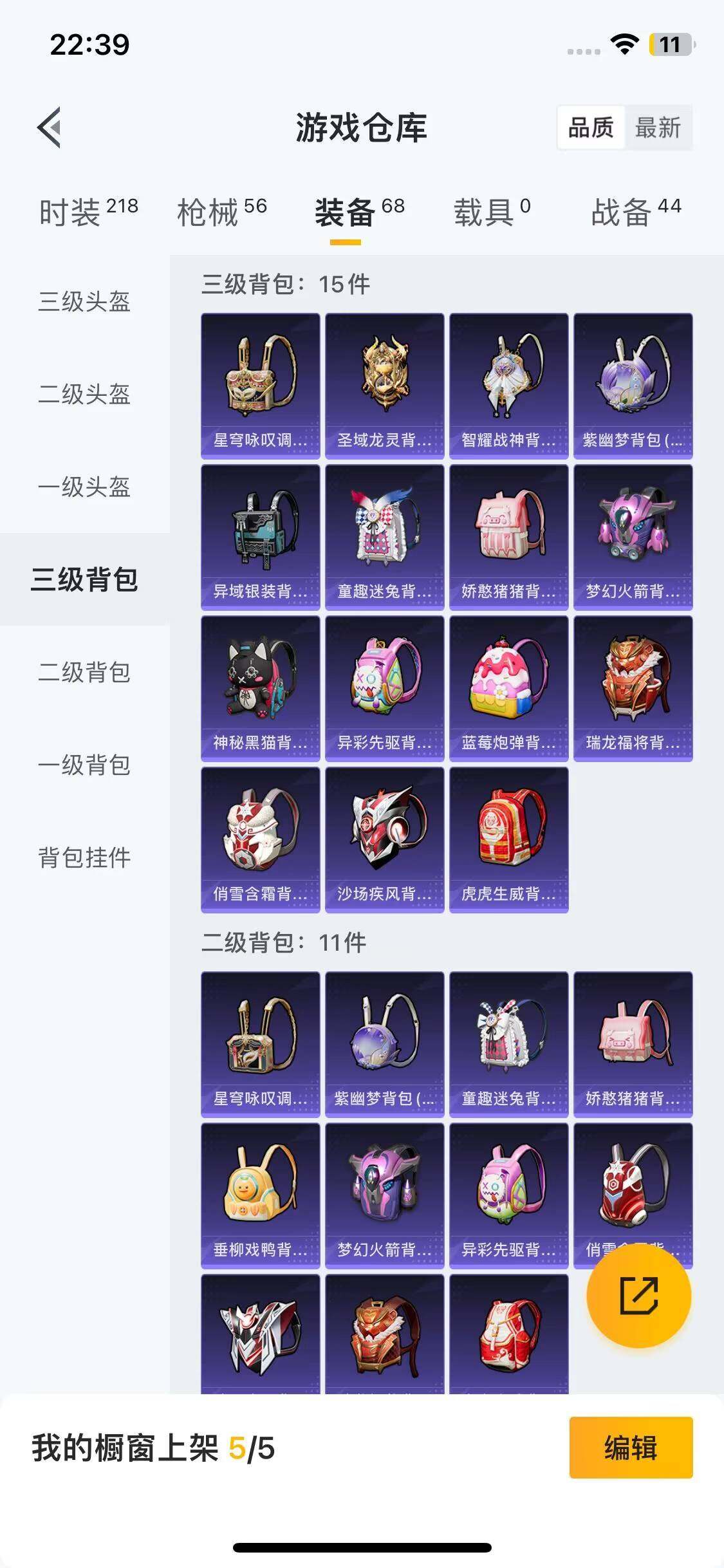Image resolution: width=724 pixels, height=1568 pixels.
Task: Tap the yellow floating share button
Action: 638,1295
